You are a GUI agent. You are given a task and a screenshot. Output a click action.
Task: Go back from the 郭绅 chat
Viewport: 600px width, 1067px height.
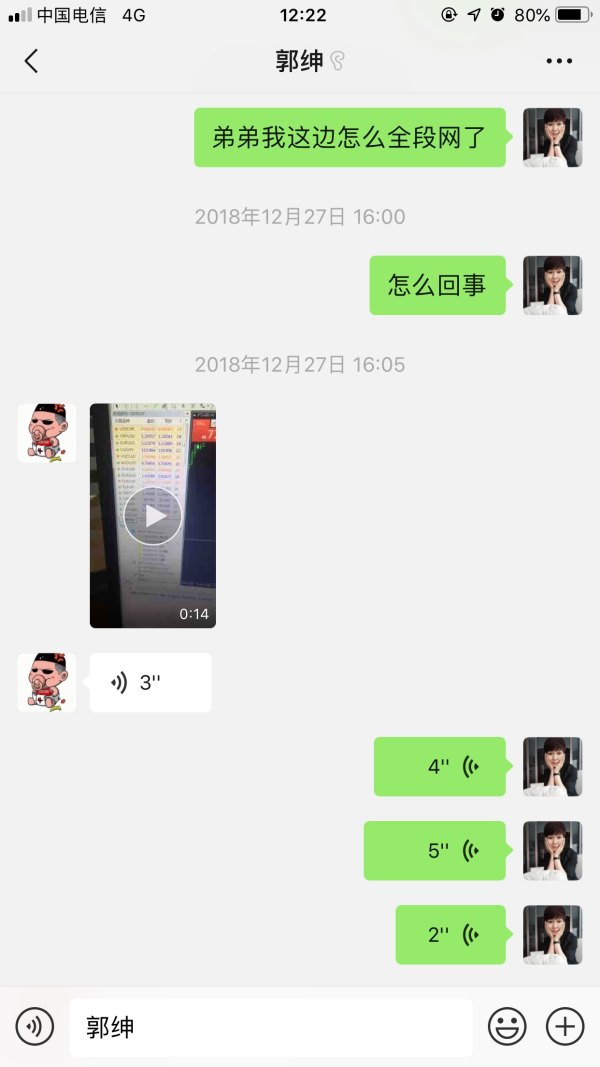31,61
